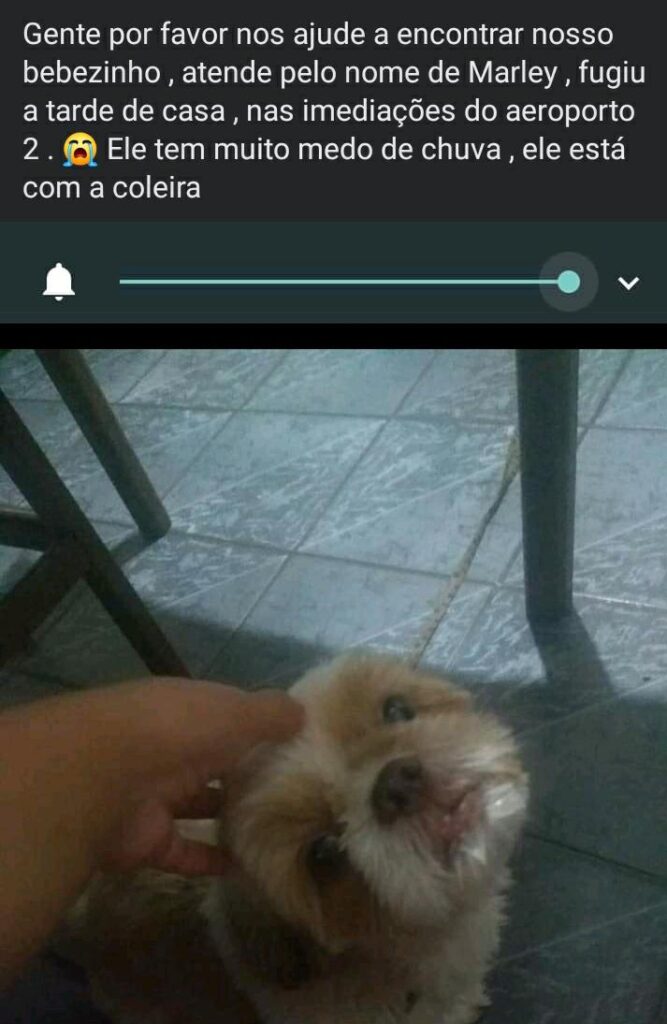Expand volume options with the chevron
The height and width of the screenshot is (1024, 667).
pos(628,283)
